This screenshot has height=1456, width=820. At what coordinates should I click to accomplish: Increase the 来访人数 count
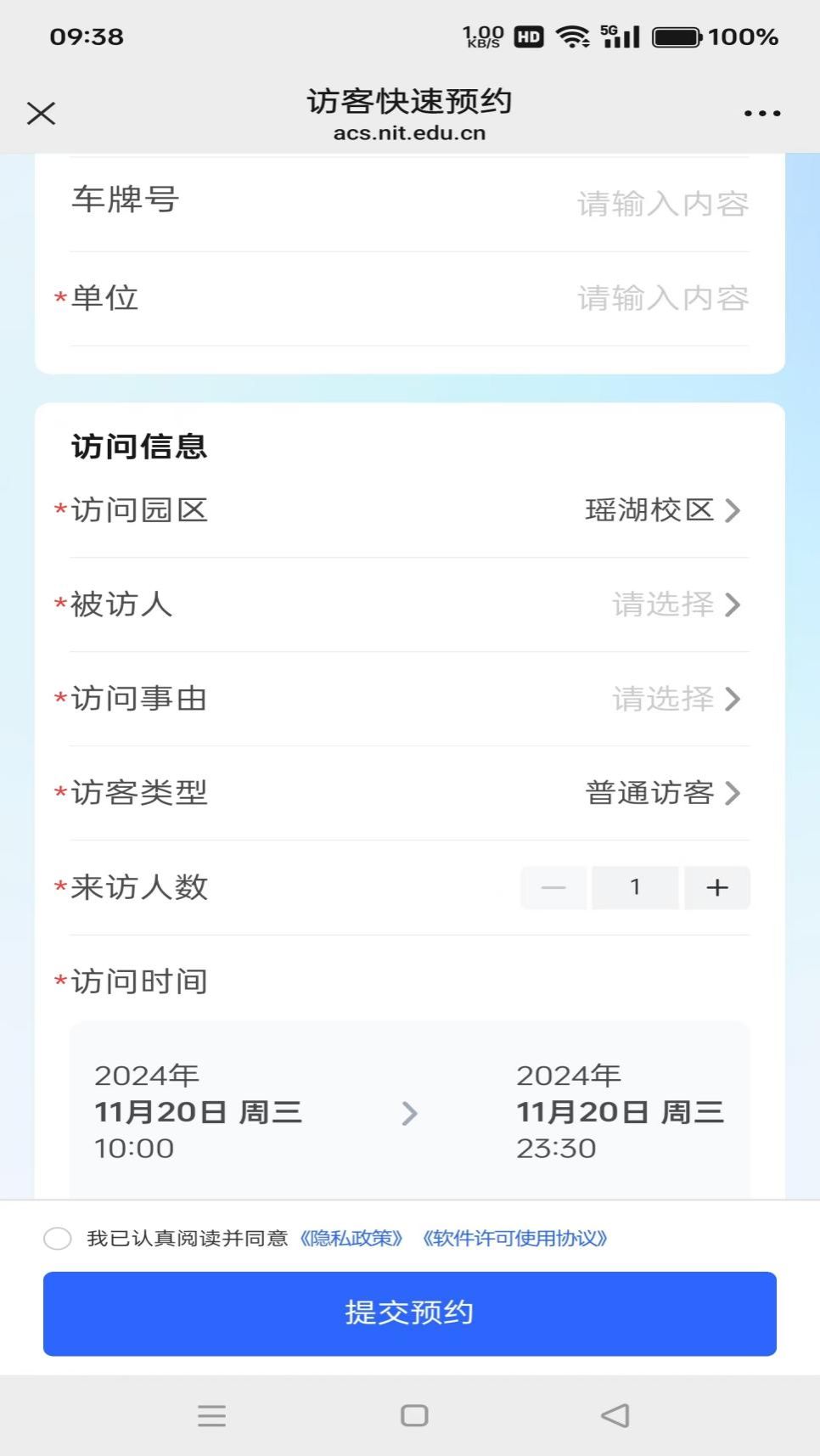click(x=717, y=887)
